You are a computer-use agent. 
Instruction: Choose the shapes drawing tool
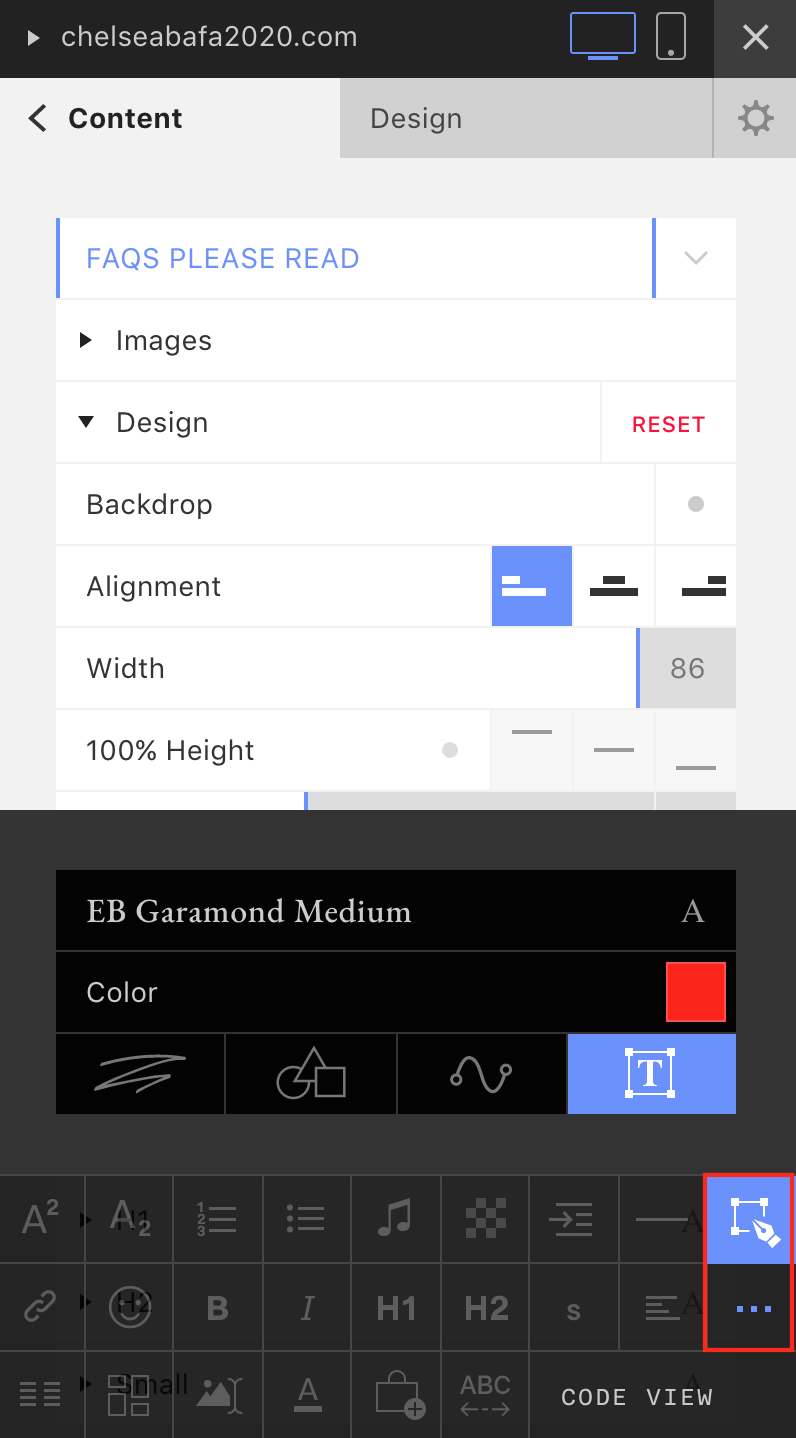coord(311,1074)
